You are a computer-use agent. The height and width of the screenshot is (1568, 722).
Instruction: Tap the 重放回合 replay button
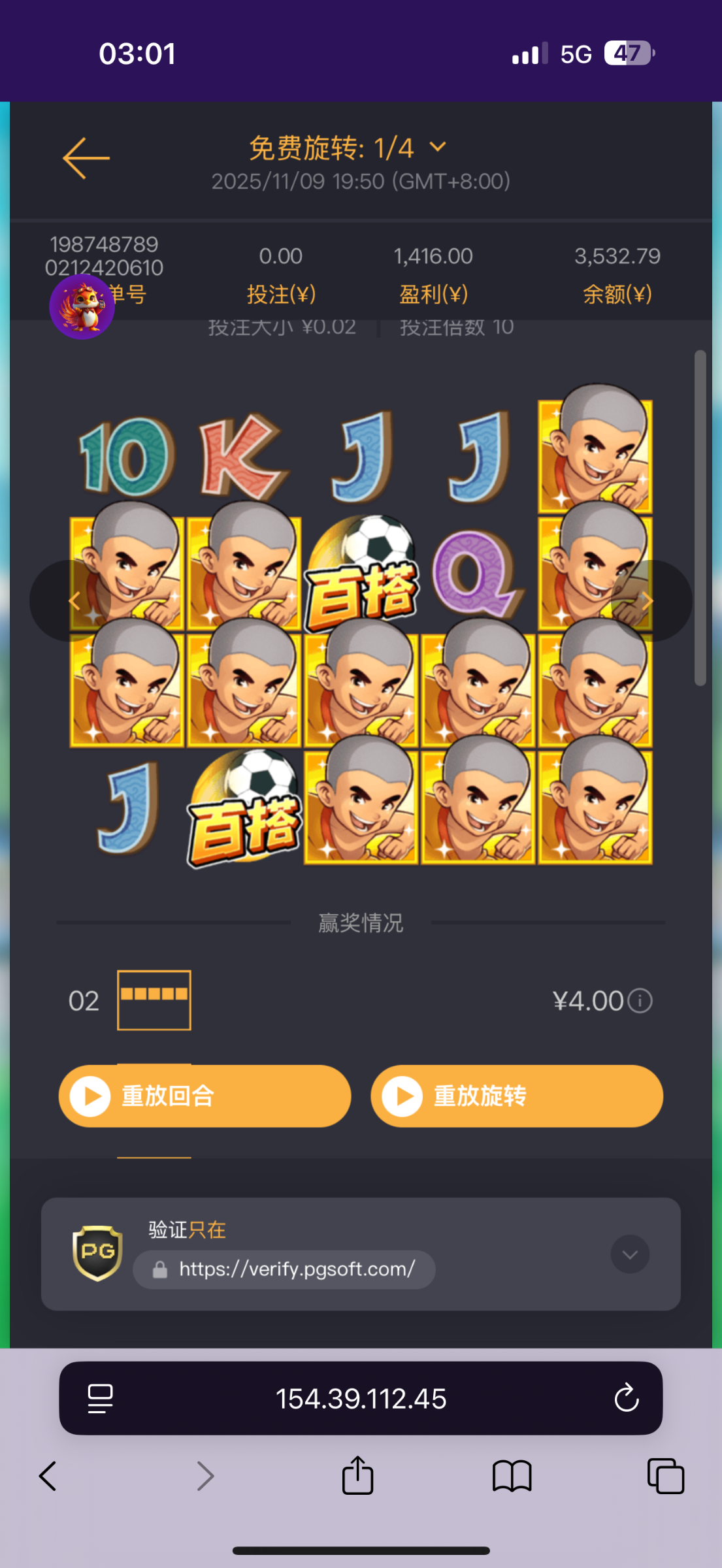tap(205, 1096)
